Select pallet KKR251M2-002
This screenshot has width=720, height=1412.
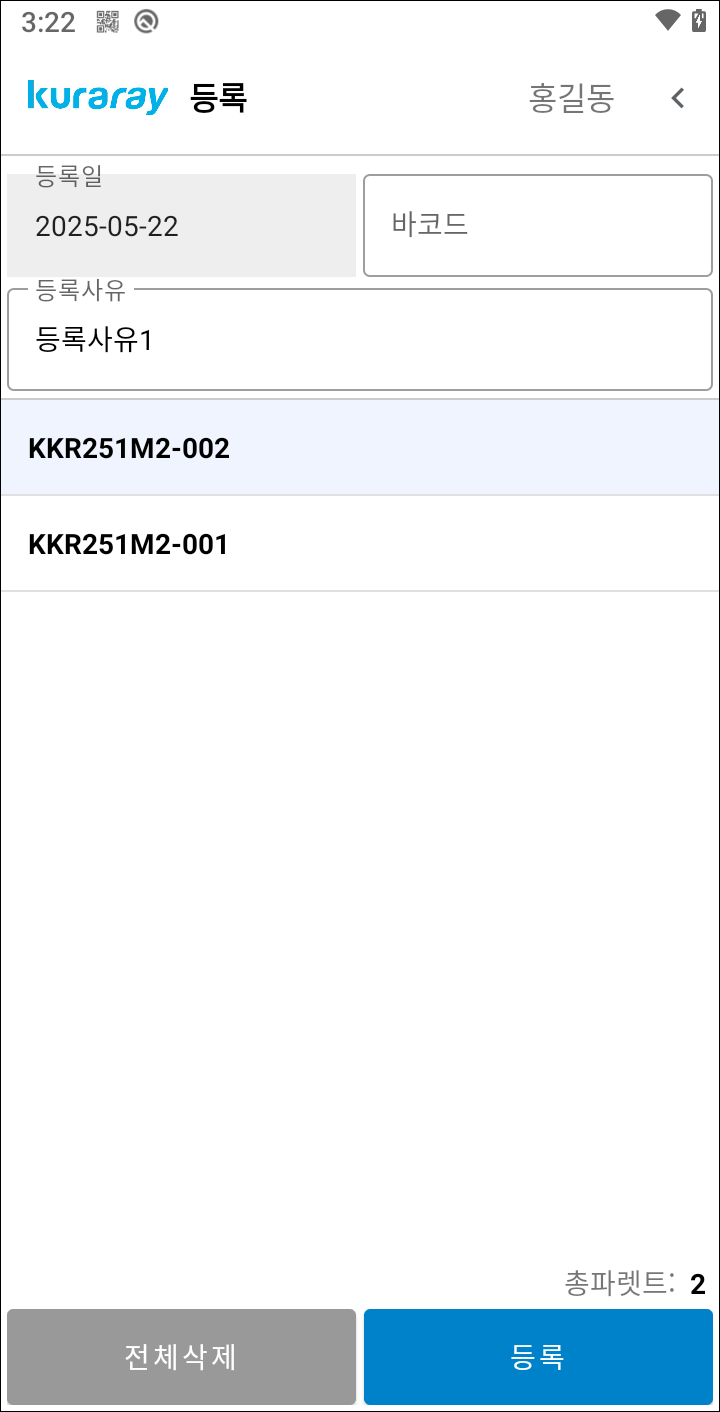coord(360,448)
